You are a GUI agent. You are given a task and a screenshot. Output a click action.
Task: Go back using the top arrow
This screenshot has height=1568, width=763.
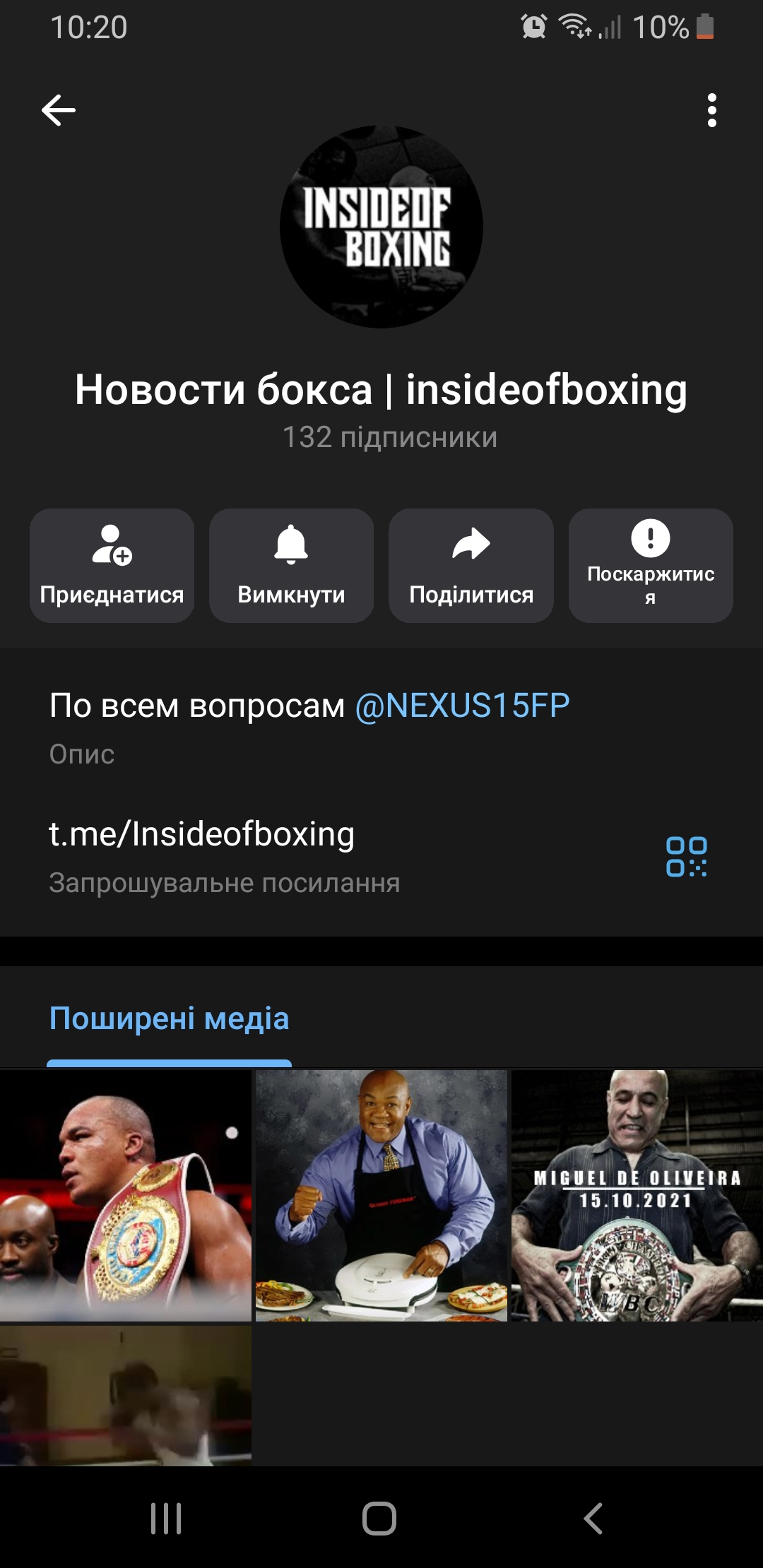[59, 110]
